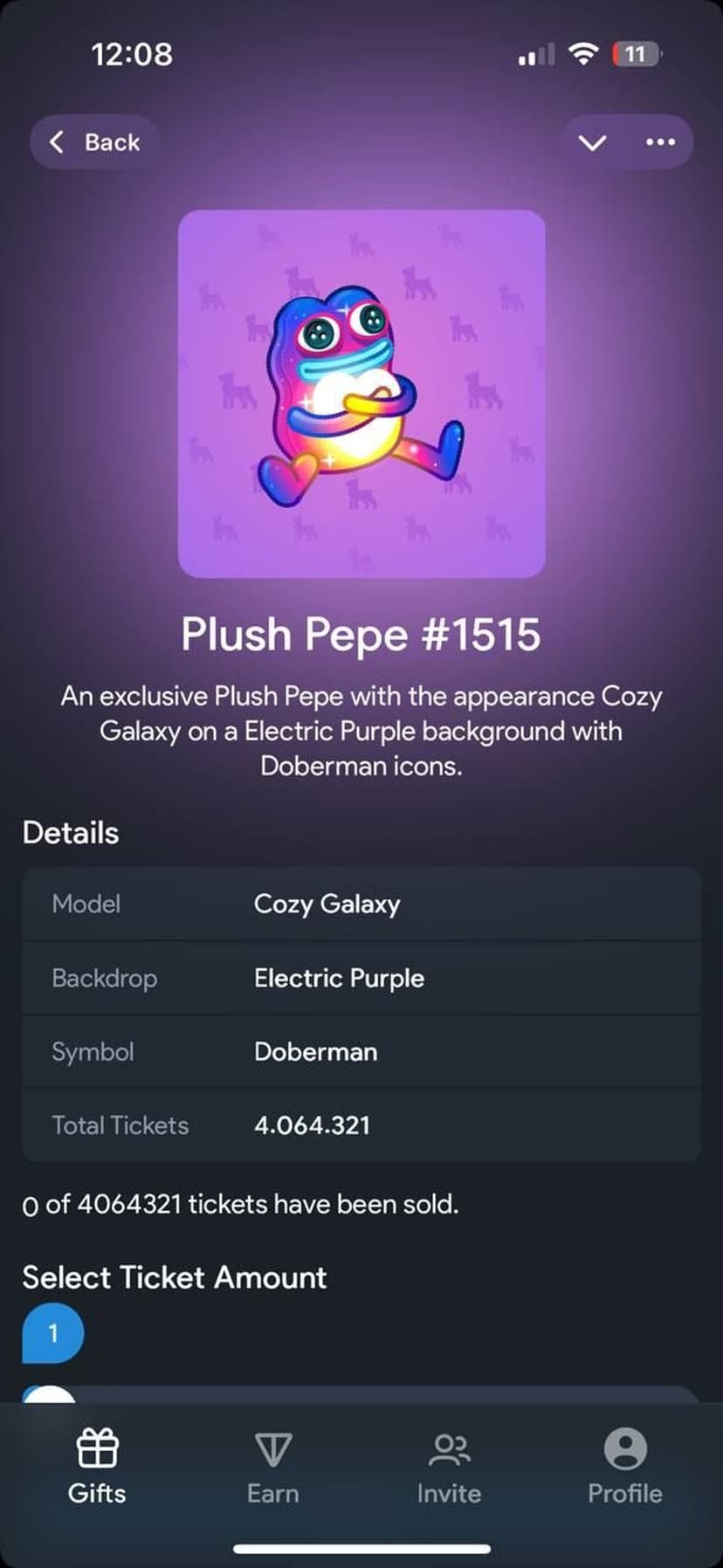Go to the Profile tab
This screenshot has height=1568, width=723.
pos(624,1468)
